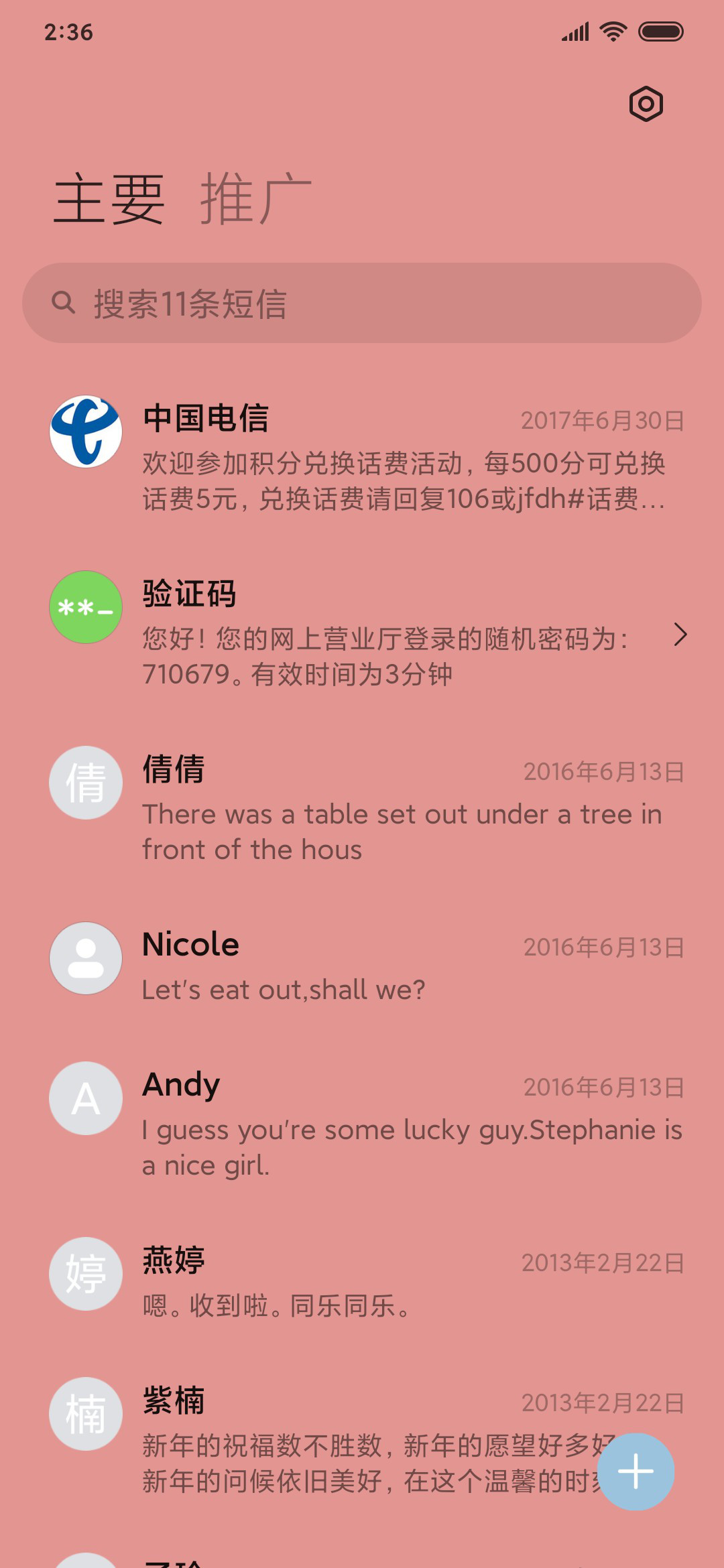Open the conversation with 燕婷
This screenshot has height=1568, width=724.
(x=362, y=1279)
